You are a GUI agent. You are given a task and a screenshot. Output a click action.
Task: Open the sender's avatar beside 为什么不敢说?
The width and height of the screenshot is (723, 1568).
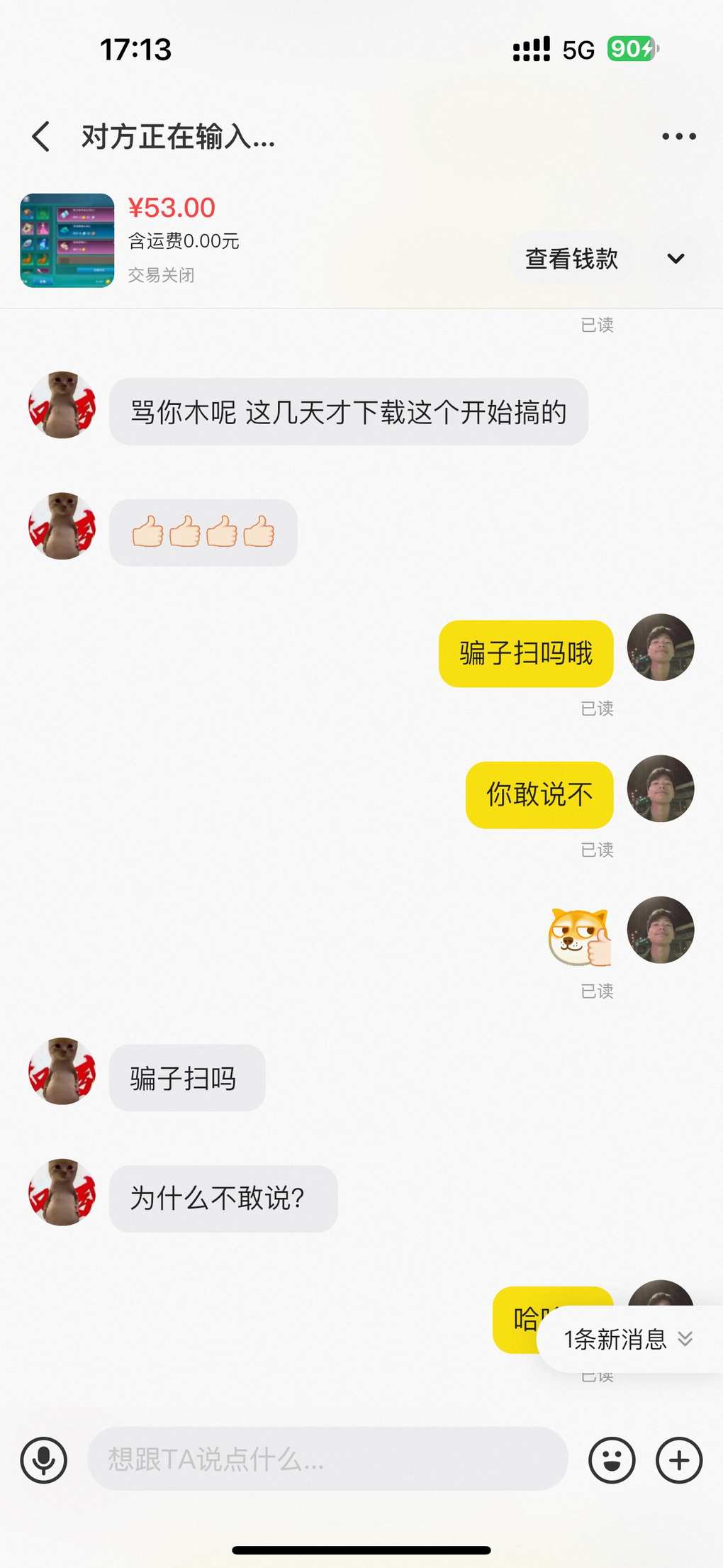click(62, 1192)
